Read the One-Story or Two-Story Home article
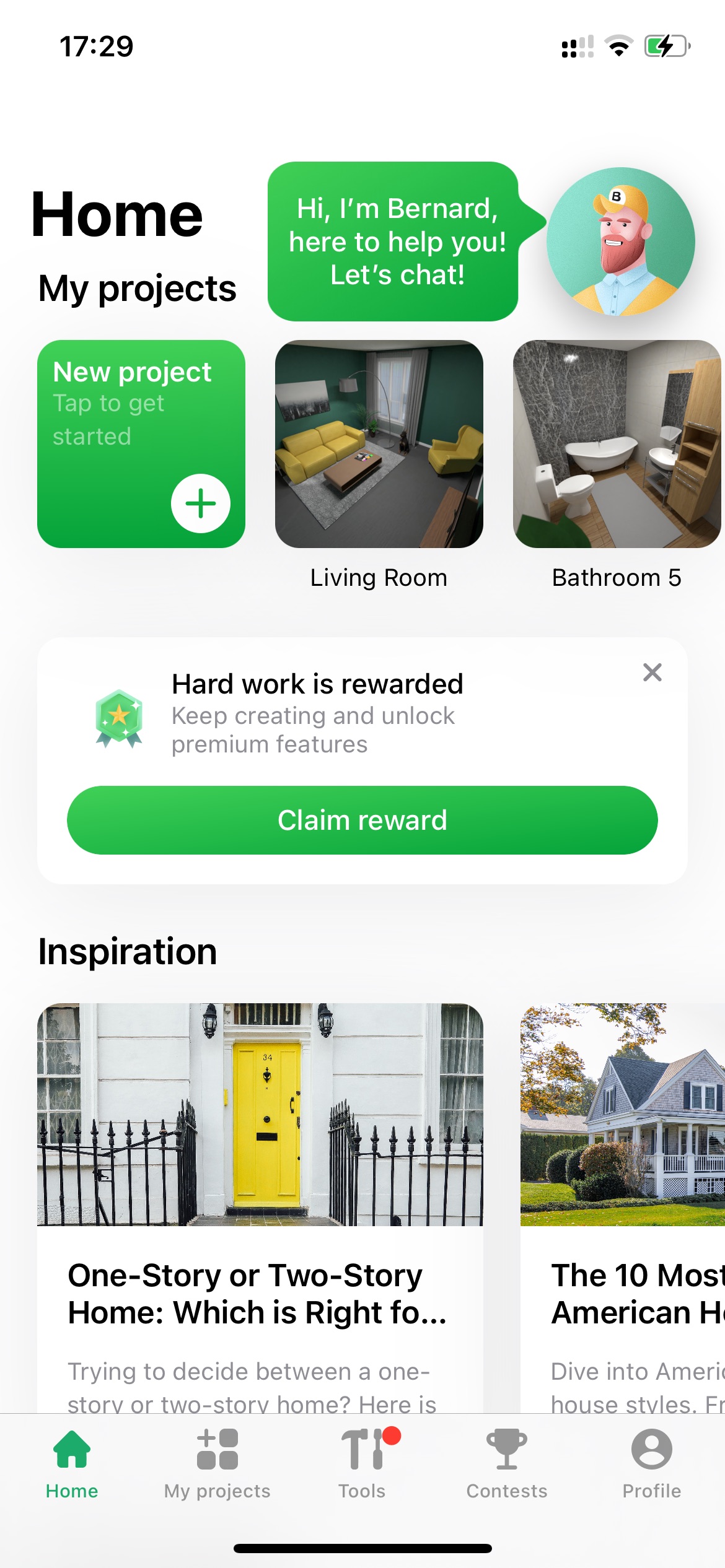The height and width of the screenshot is (1568, 725). 260,1208
